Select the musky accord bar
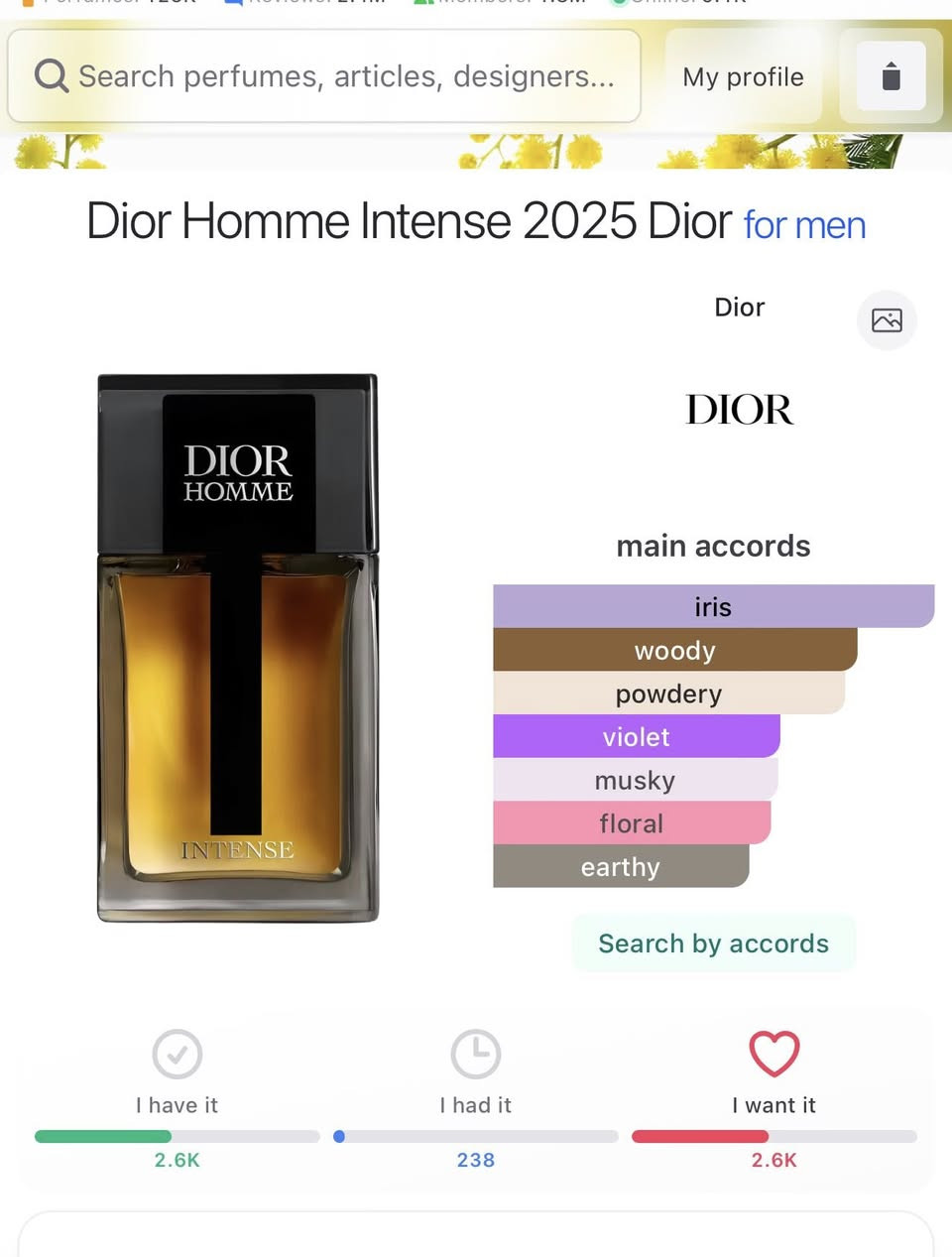Image resolution: width=952 pixels, height=1257 pixels. 635,780
